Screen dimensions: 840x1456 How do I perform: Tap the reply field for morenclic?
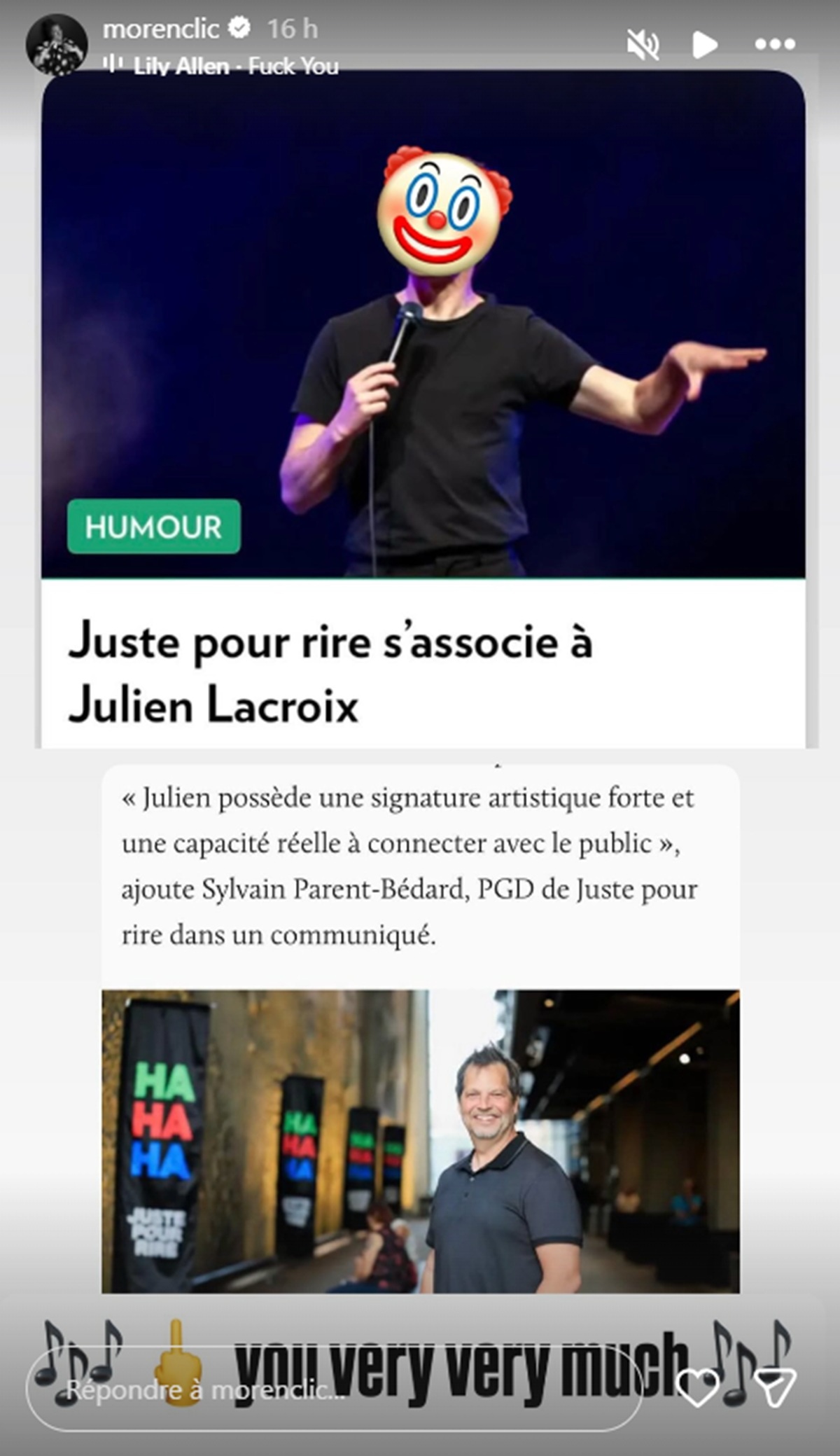[333, 1389]
